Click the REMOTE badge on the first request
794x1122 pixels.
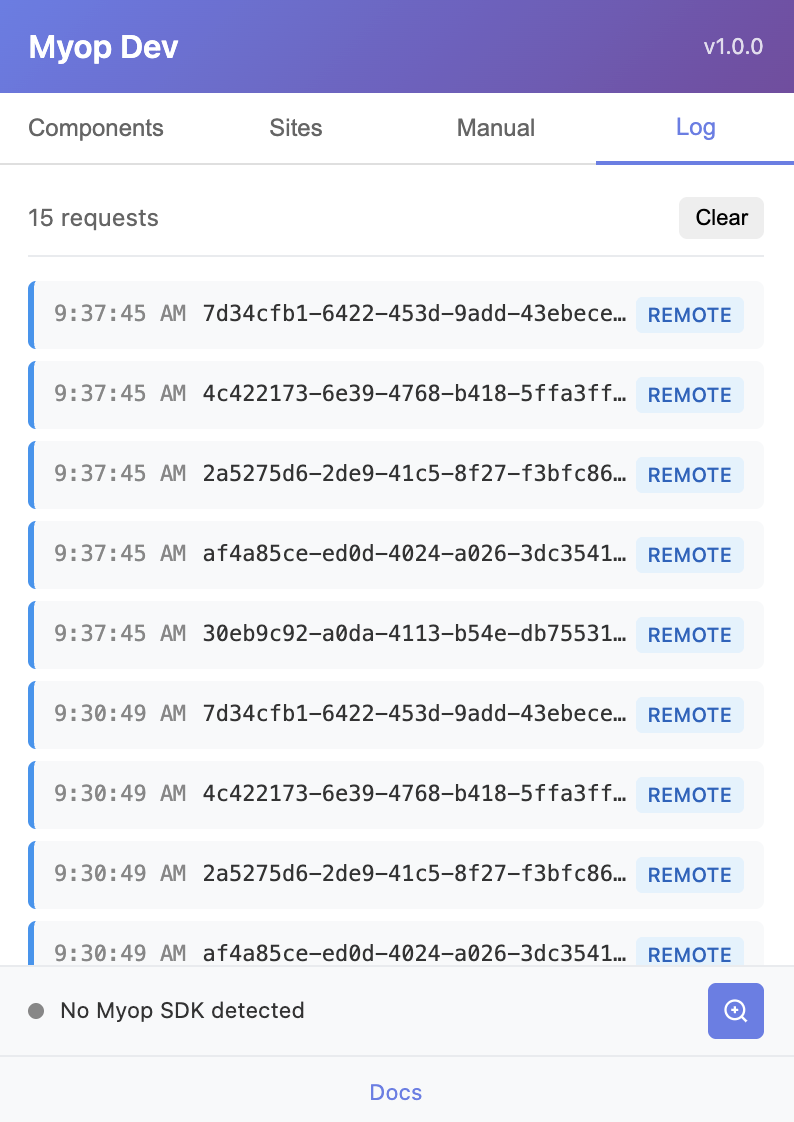pos(689,314)
